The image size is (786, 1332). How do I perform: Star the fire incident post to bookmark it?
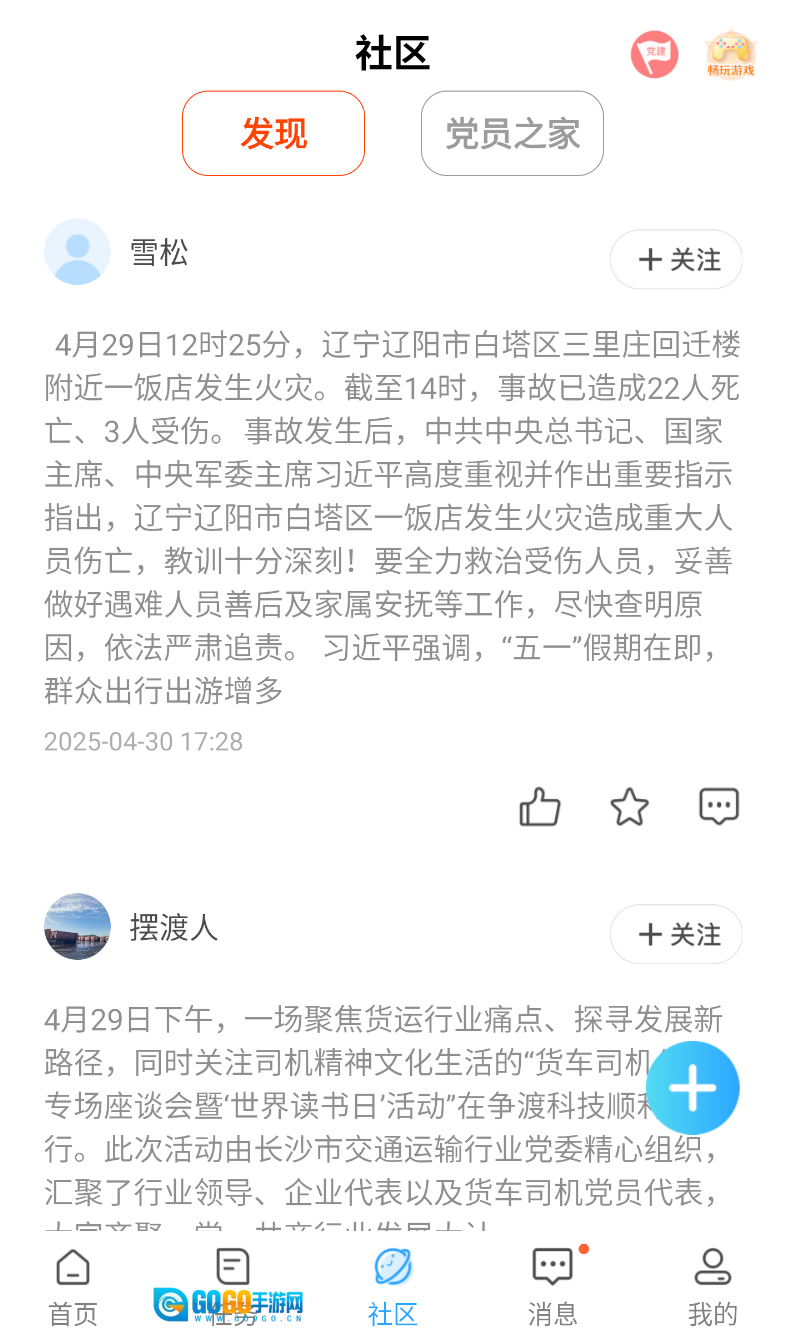[x=629, y=806]
